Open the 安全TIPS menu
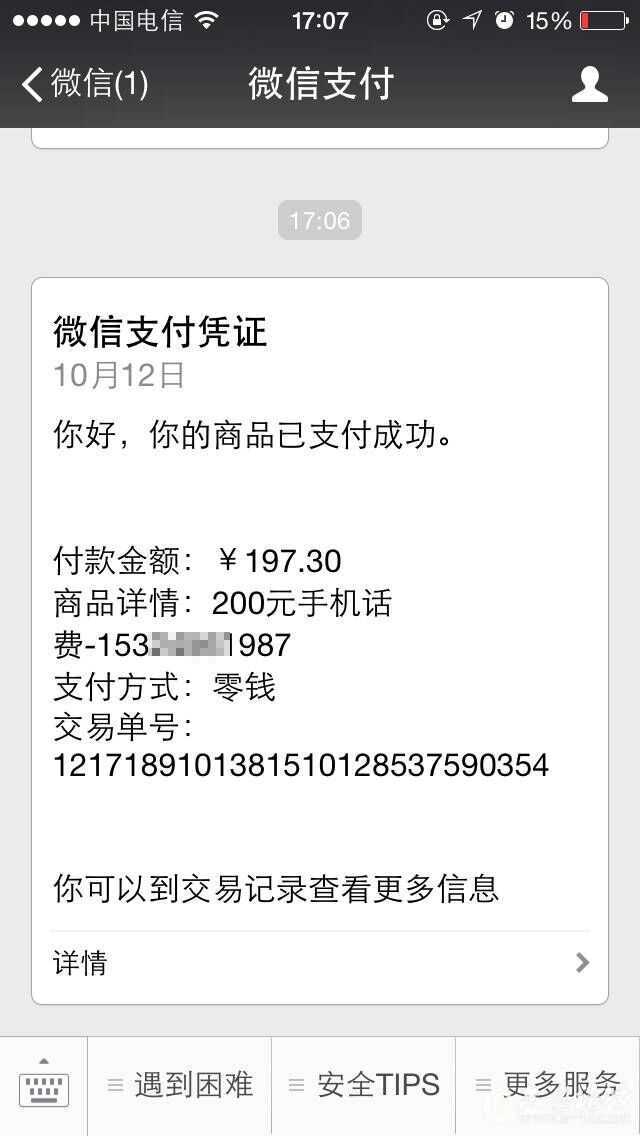640x1136 pixels. click(364, 1085)
